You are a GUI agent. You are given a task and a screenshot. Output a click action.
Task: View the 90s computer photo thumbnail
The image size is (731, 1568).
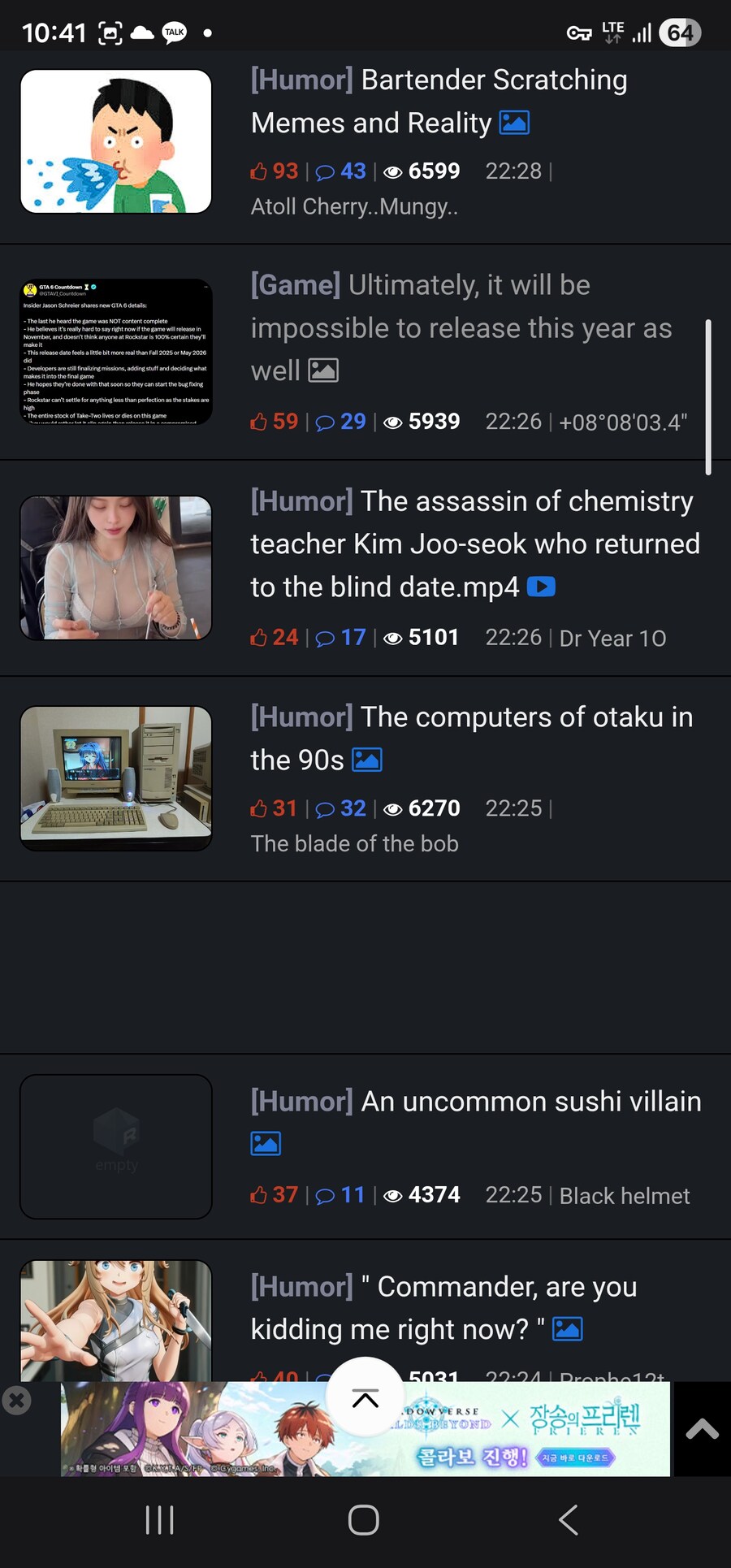pyautogui.click(x=116, y=778)
